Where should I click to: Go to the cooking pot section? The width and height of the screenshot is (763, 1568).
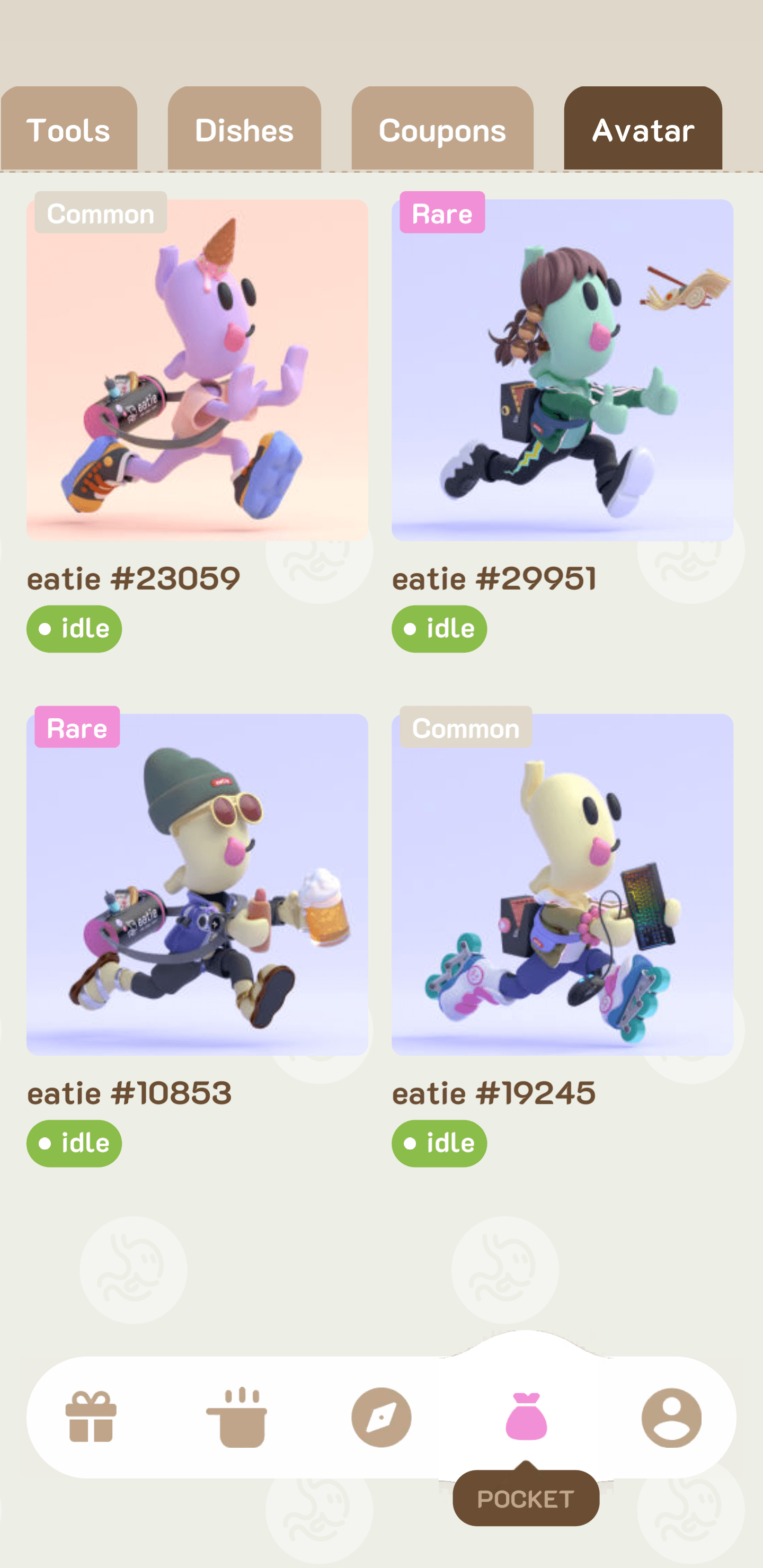click(236, 1416)
